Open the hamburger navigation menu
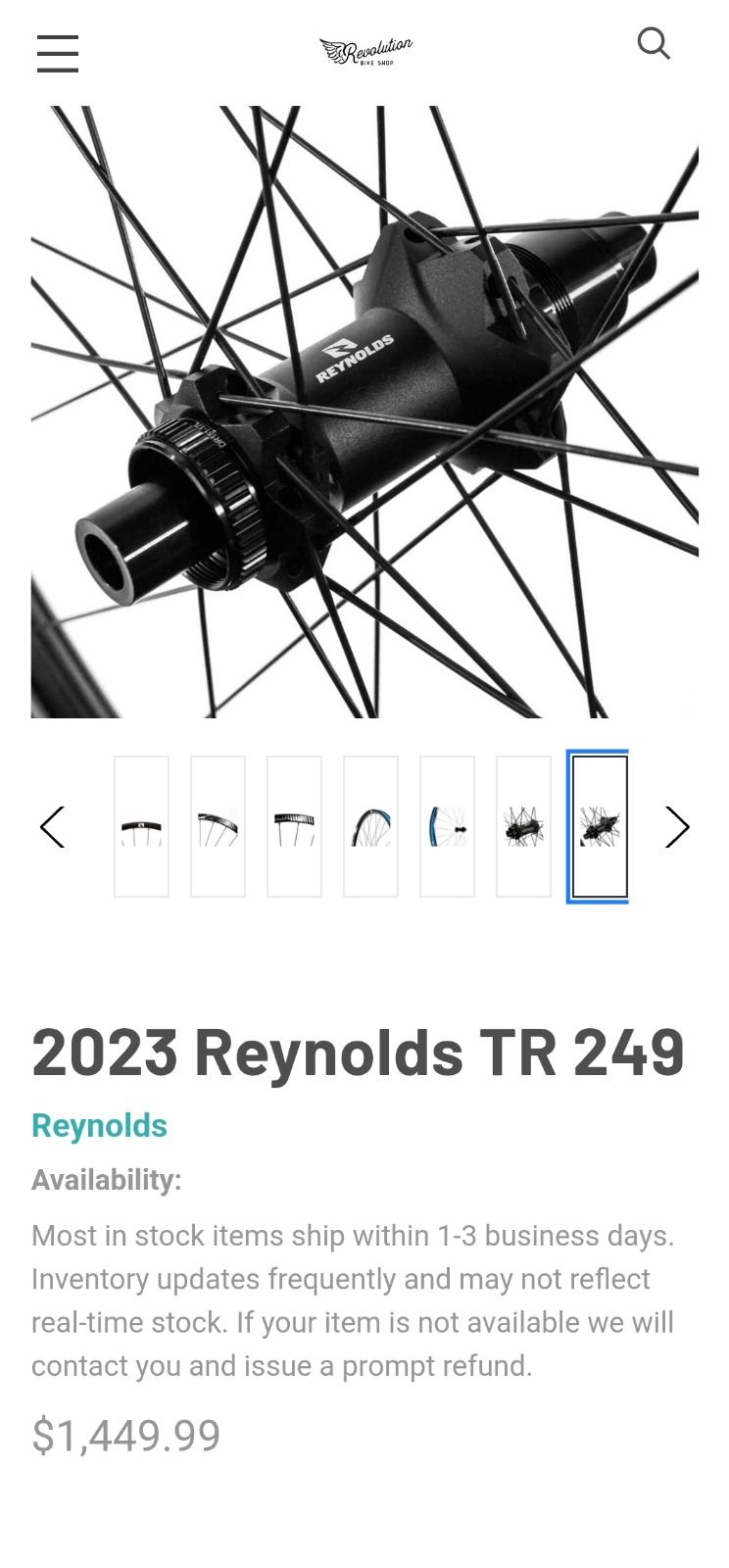The width and height of the screenshot is (729, 1568). pos(56,54)
